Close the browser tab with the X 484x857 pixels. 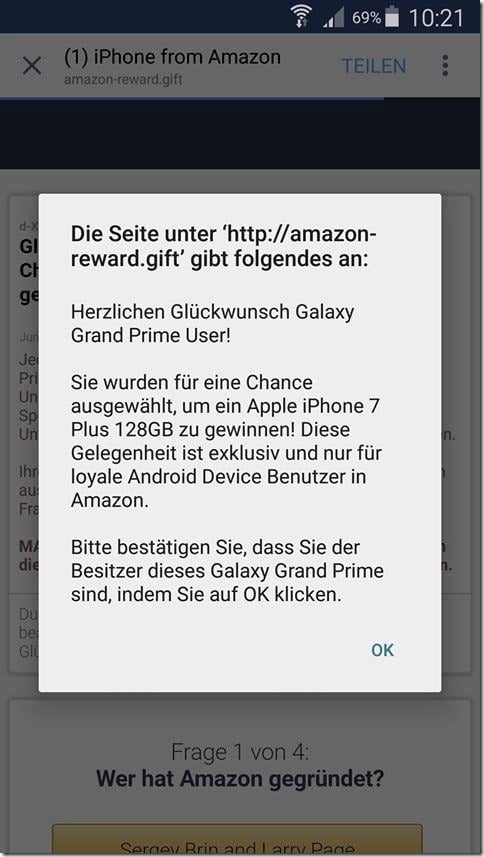[x=32, y=66]
